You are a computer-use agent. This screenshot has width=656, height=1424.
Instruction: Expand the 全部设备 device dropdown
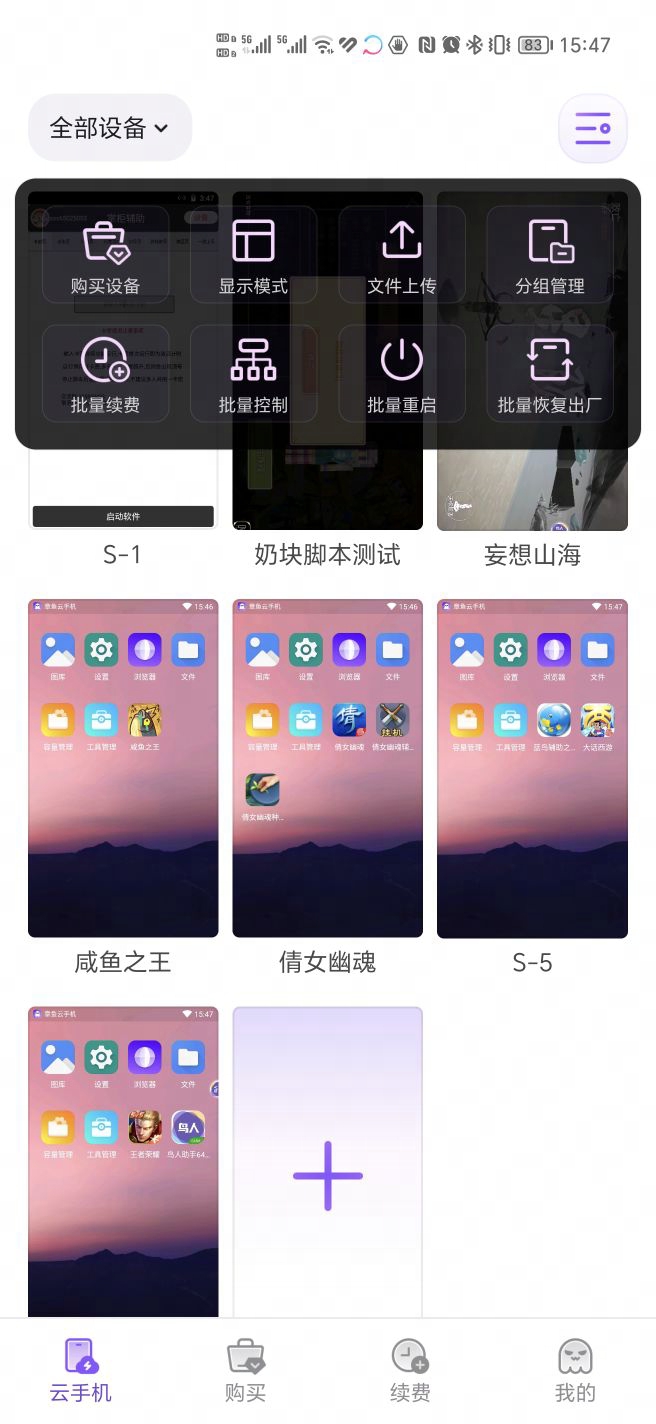(109, 128)
